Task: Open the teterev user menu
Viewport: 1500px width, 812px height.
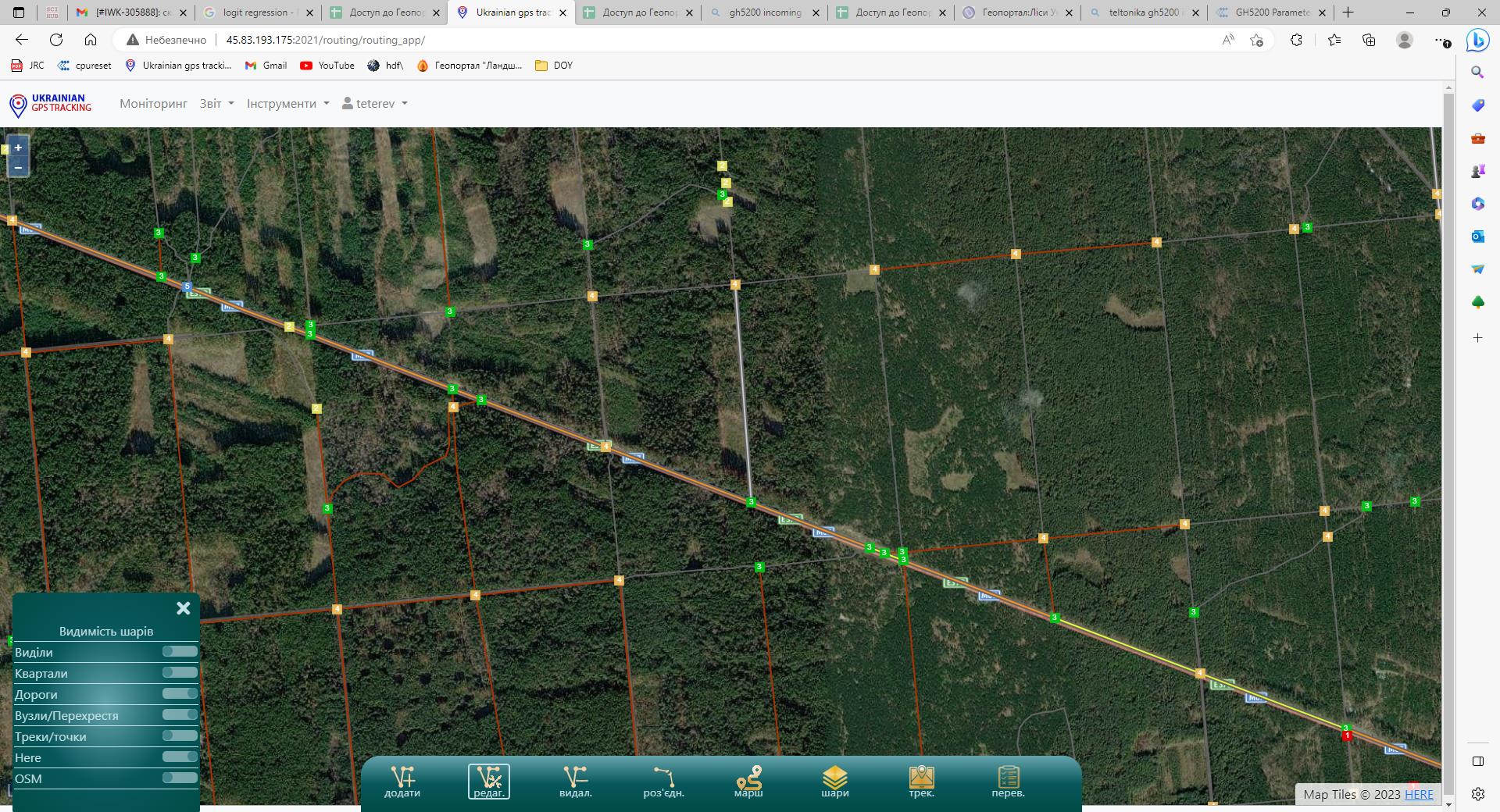Action: (375, 103)
